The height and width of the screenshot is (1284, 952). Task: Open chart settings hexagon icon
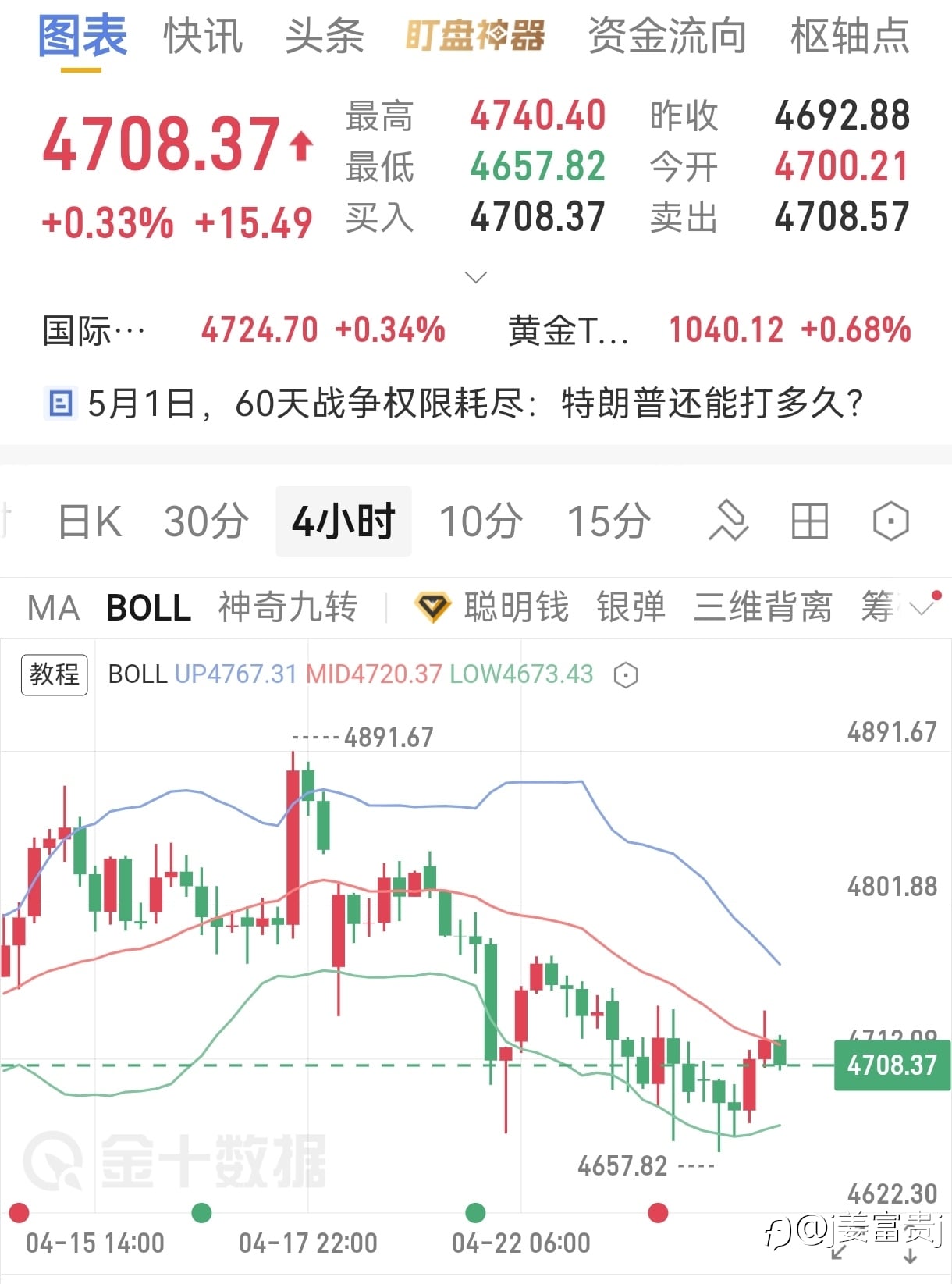[890, 521]
